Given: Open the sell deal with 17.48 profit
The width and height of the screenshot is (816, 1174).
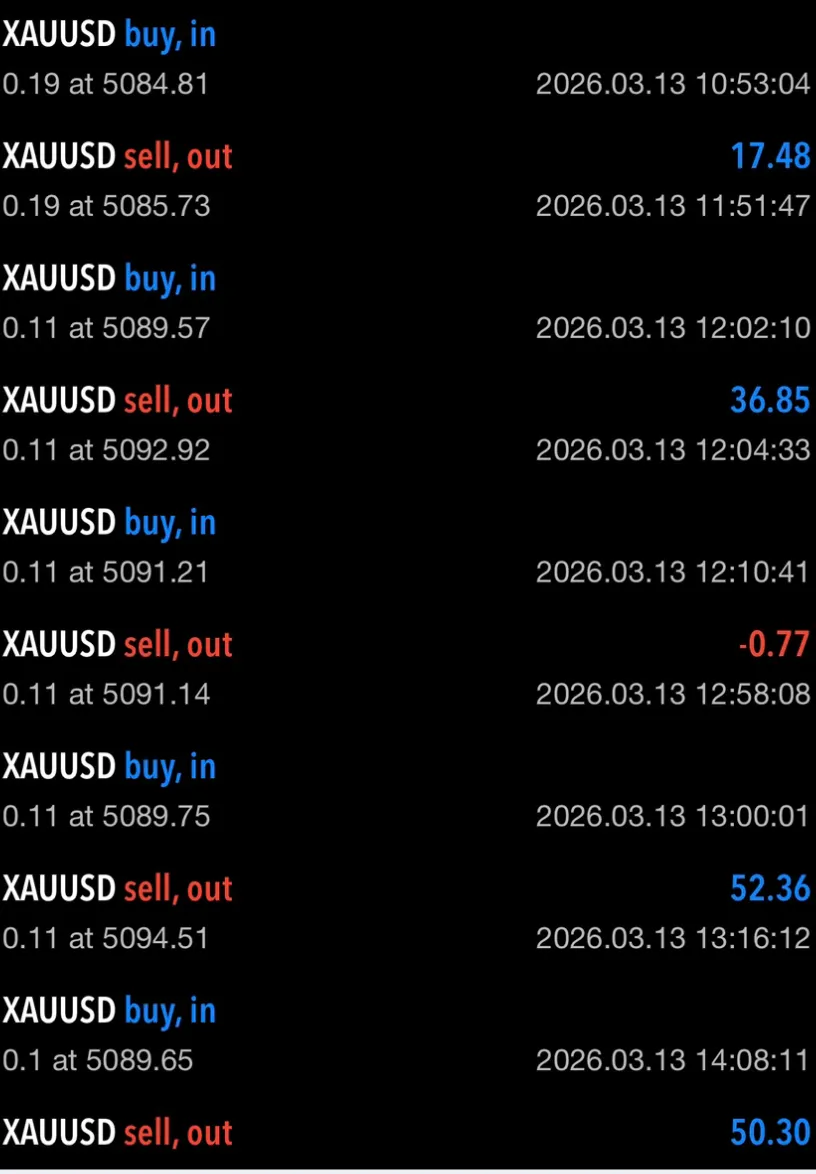Looking at the screenshot, I should 406,180.
